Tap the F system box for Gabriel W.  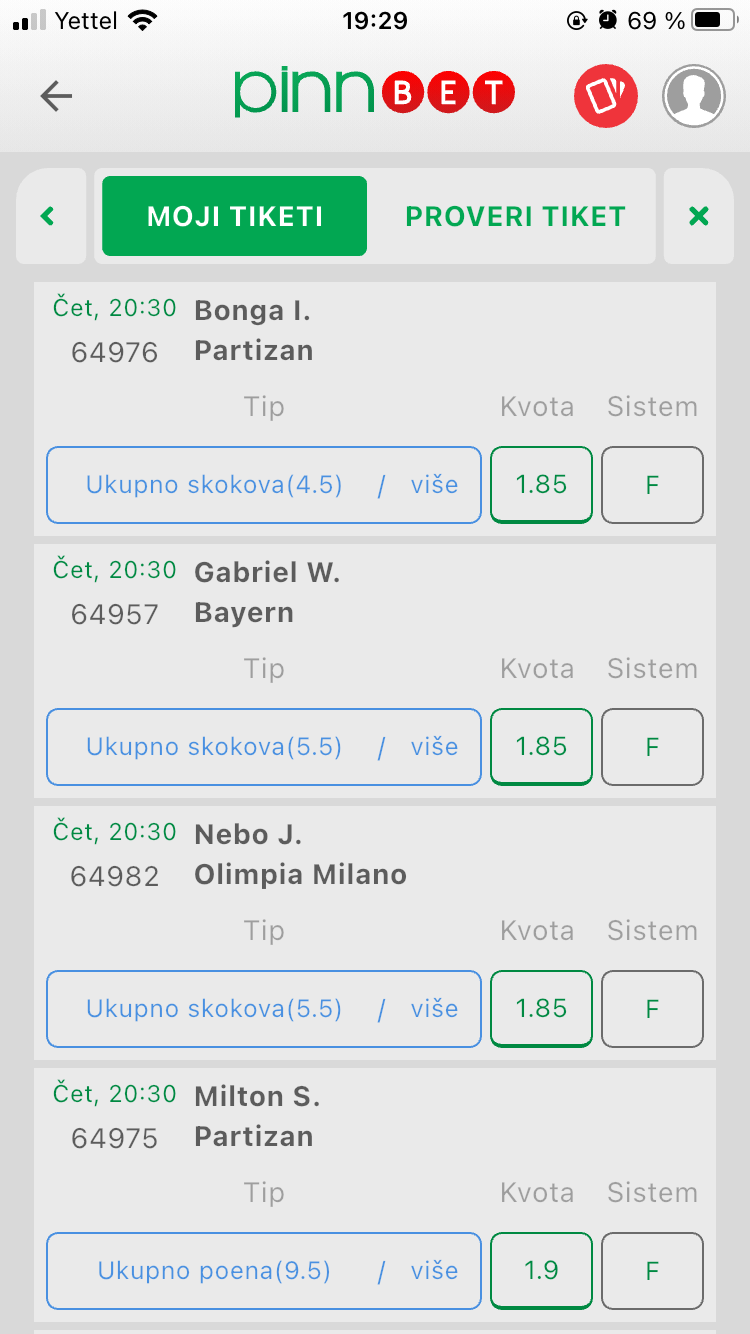tap(652, 747)
